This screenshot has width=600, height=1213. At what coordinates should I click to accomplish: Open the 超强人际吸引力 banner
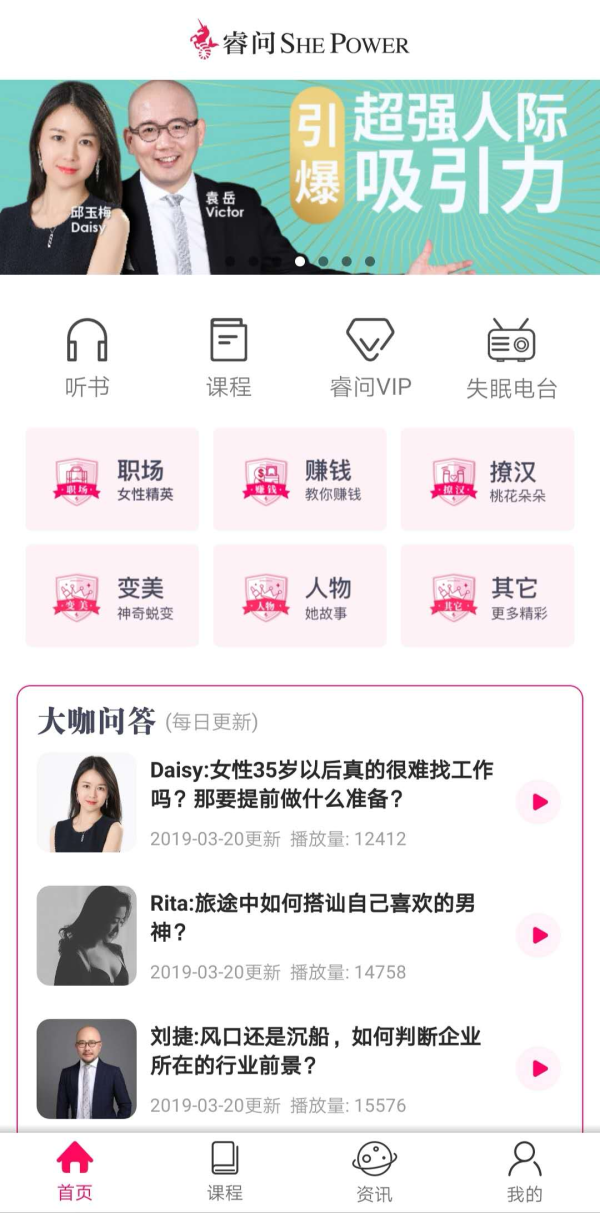click(x=300, y=176)
